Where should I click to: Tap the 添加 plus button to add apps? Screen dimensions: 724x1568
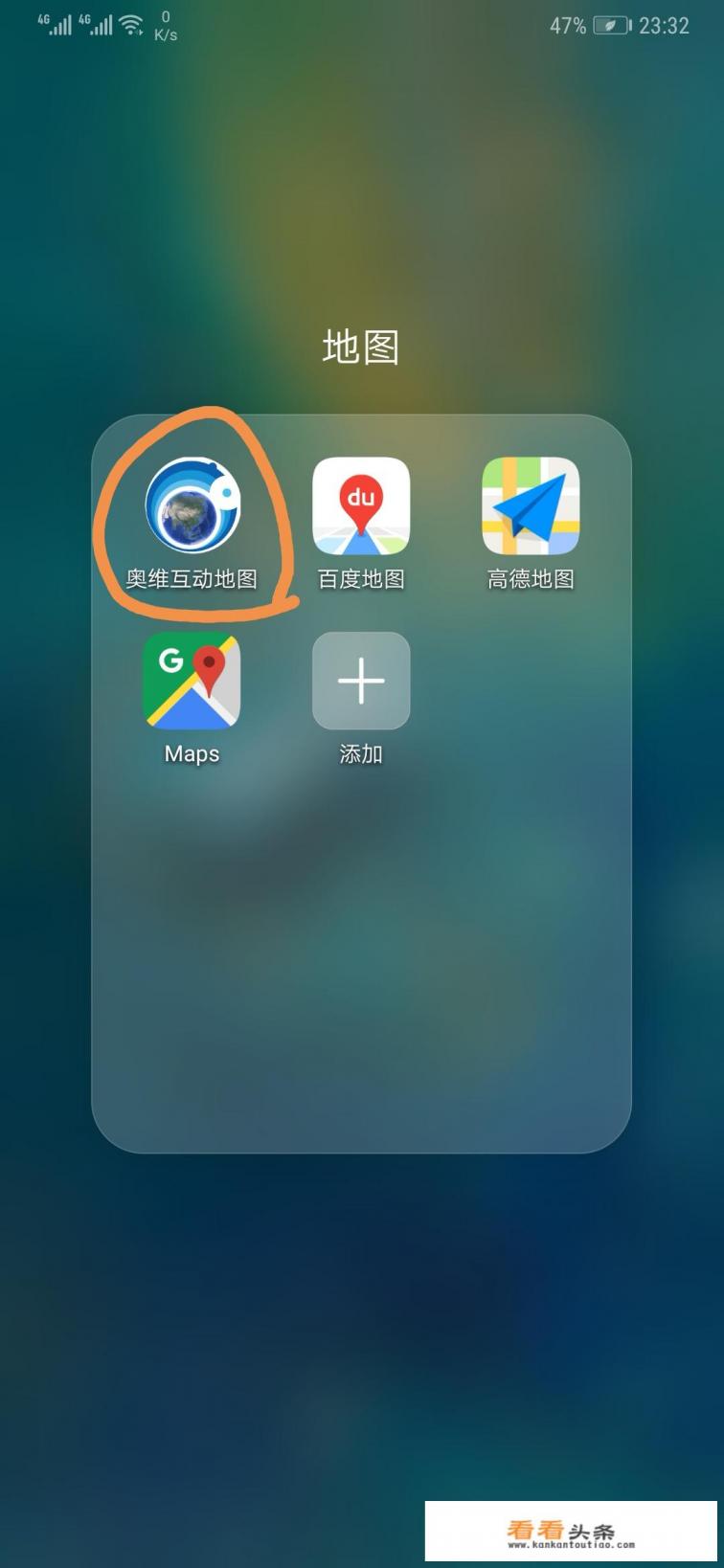(x=361, y=681)
